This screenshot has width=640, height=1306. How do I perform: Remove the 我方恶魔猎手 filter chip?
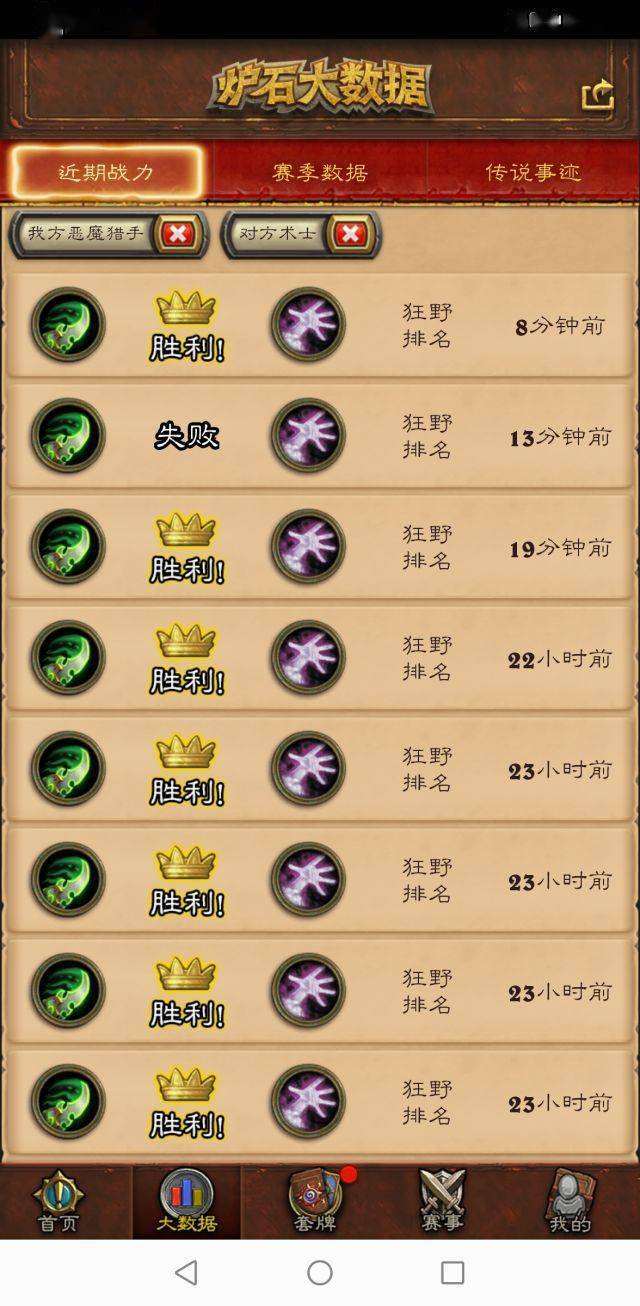point(178,234)
